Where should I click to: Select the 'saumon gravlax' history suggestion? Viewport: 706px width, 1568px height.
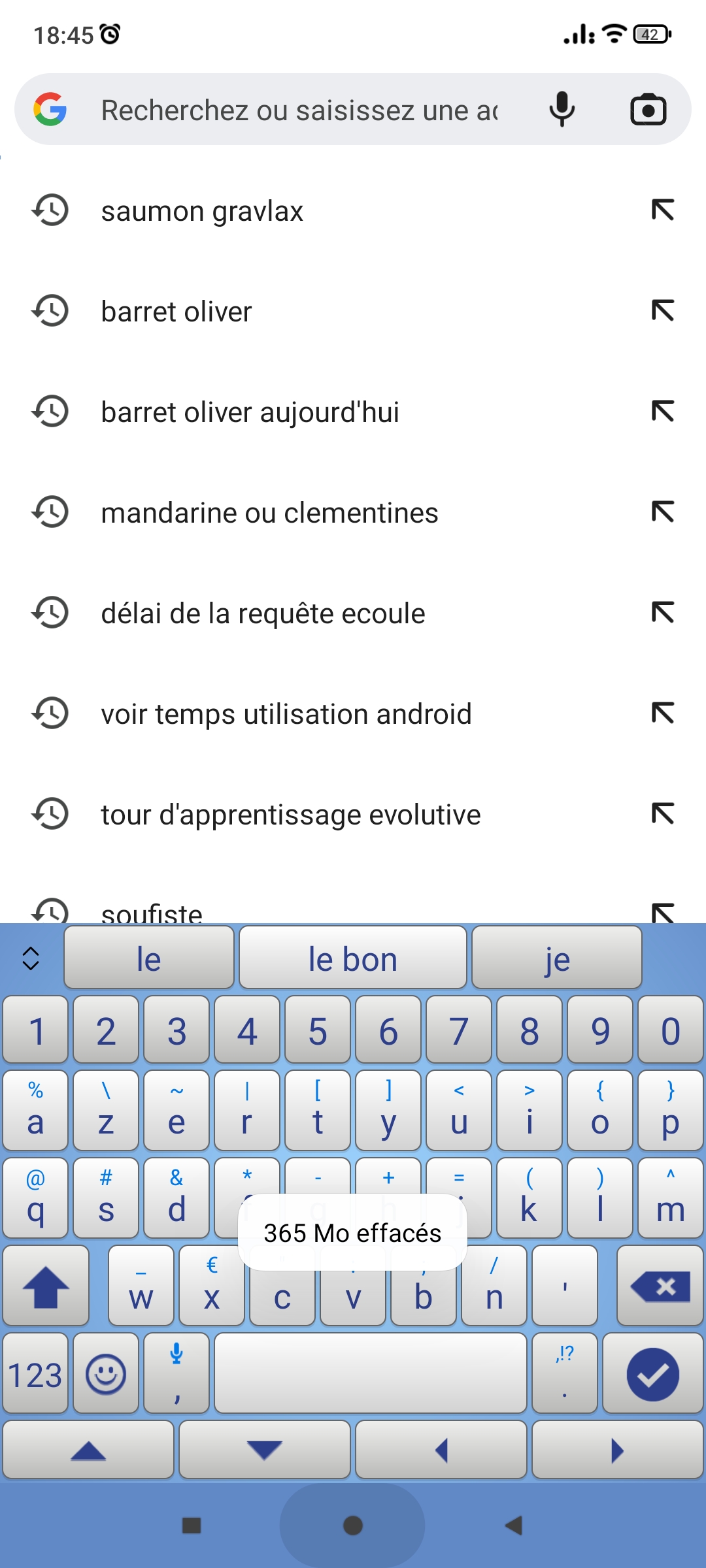353,211
